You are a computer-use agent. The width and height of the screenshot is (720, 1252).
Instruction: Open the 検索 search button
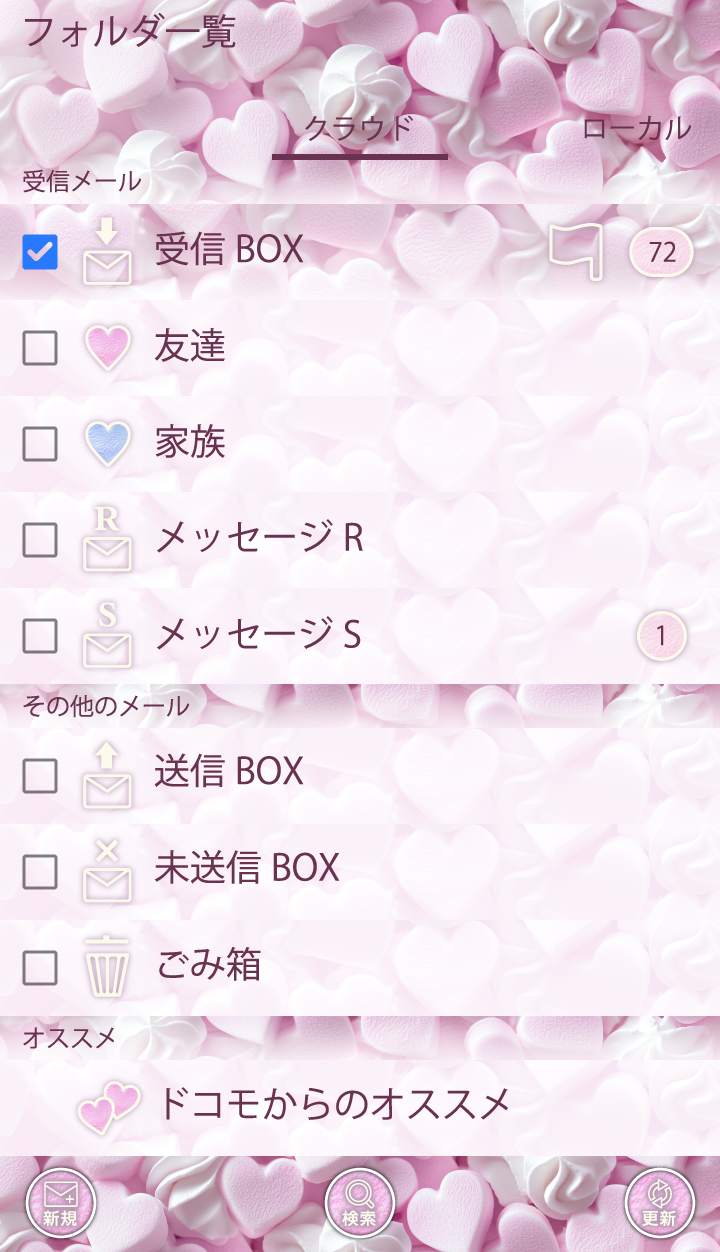click(360, 1203)
